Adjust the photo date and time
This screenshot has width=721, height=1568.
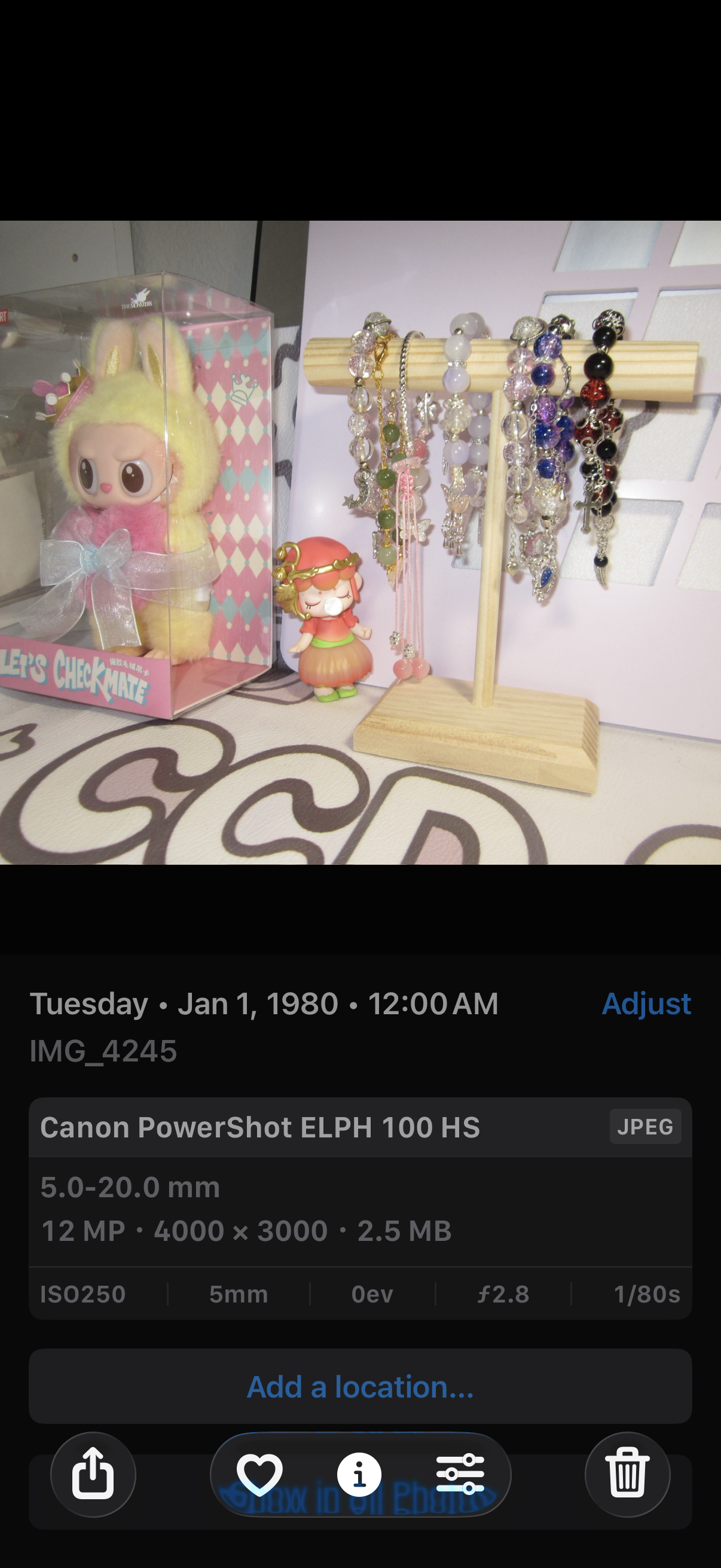click(646, 1003)
